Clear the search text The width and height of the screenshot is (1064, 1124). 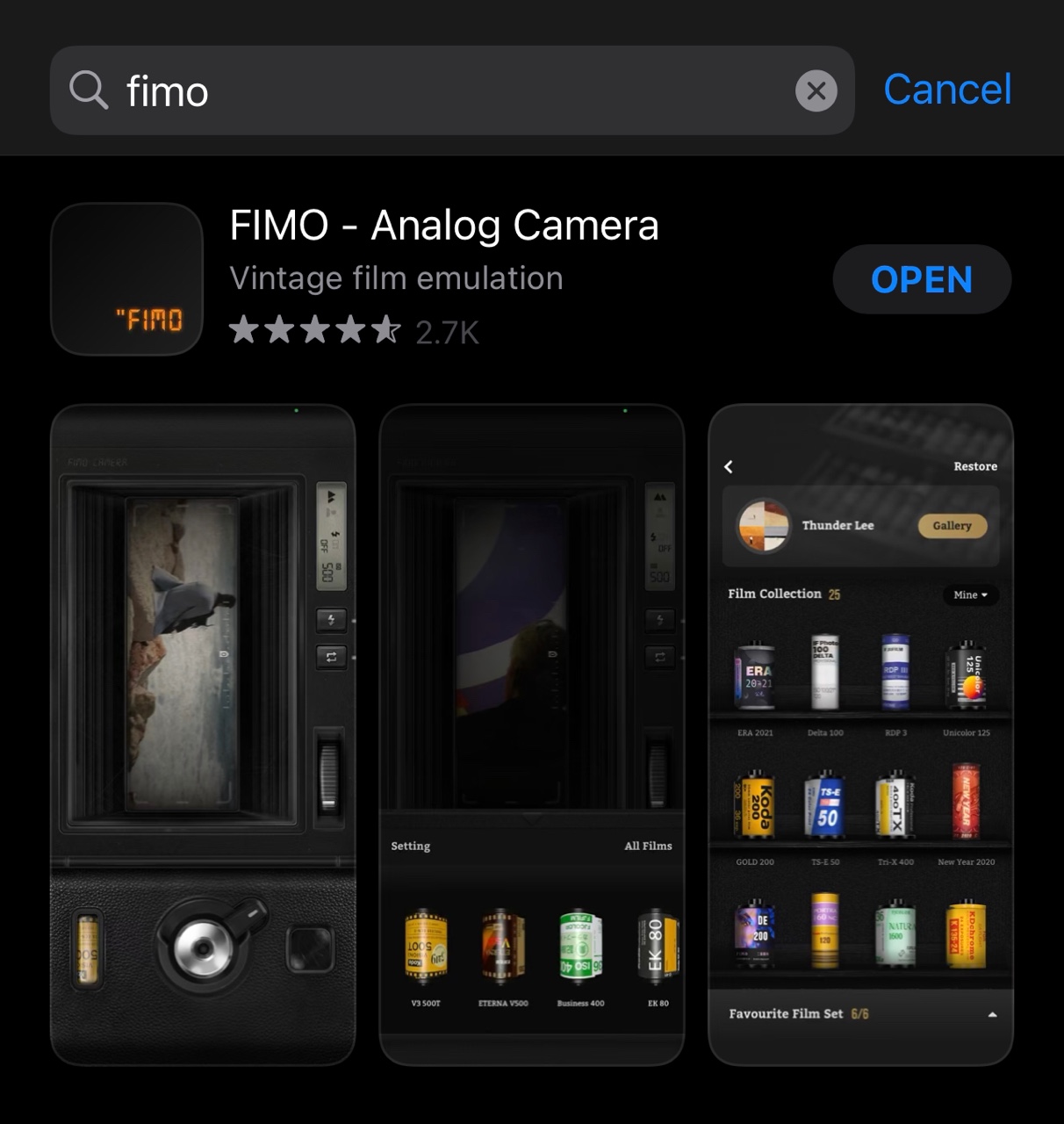coord(816,90)
